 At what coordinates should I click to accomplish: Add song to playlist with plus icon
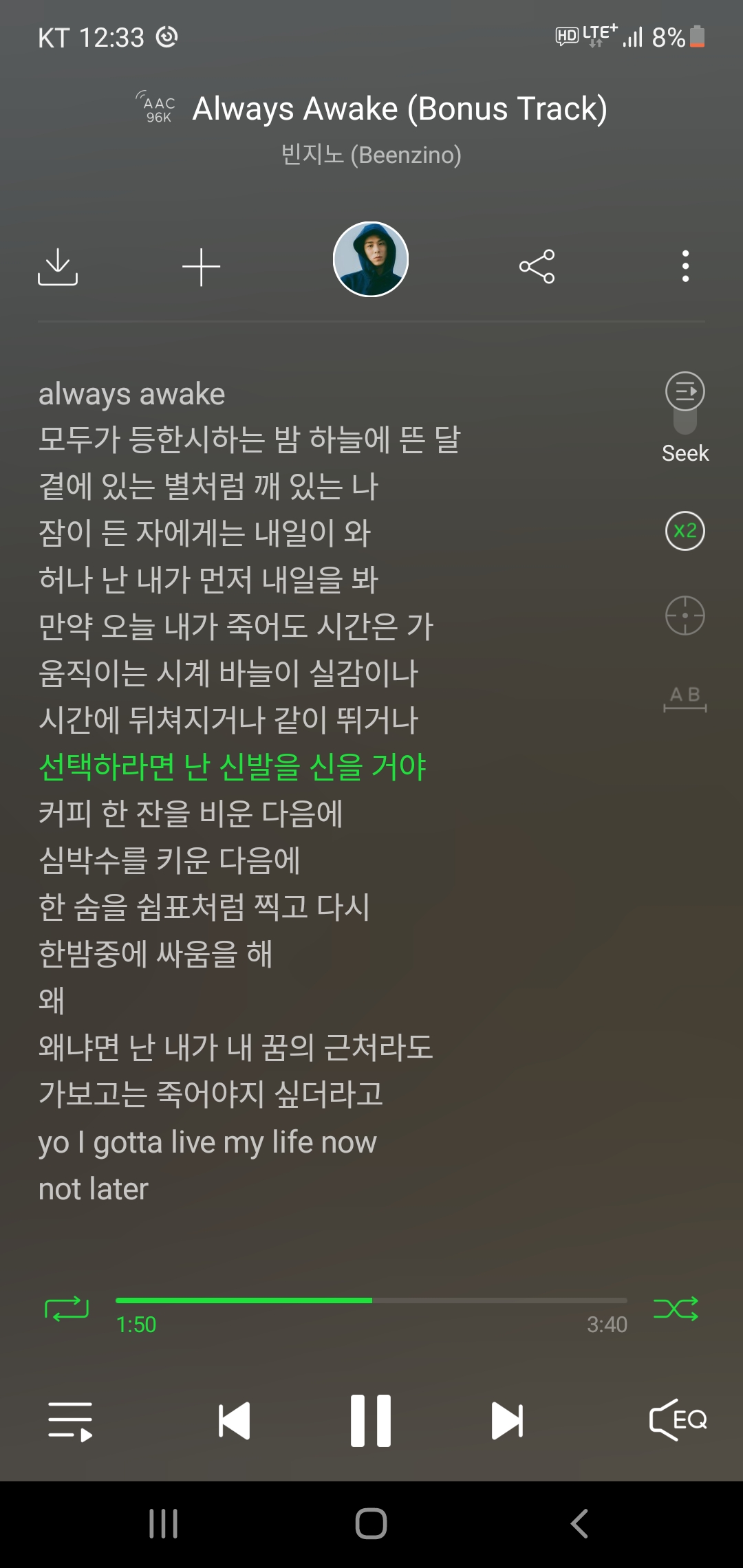pos(201,267)
